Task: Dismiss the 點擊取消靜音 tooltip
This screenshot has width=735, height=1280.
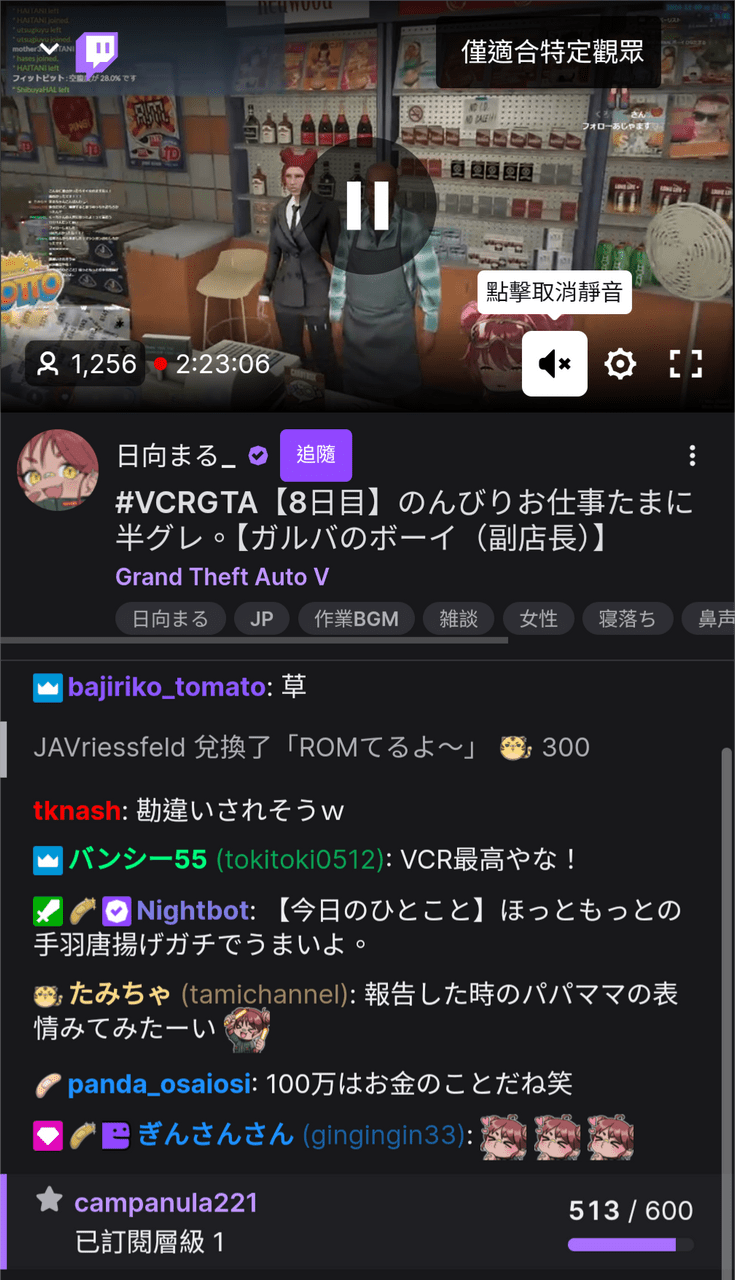Action: point(554,292)
